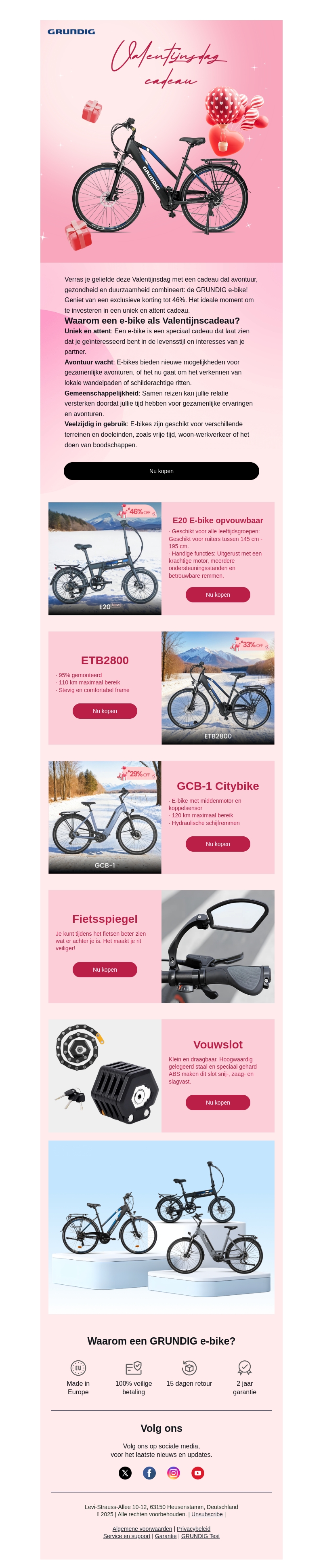Read the Algemene voorwaarden
Viewport: 323px width, 1568px height.
(143, 1529)
